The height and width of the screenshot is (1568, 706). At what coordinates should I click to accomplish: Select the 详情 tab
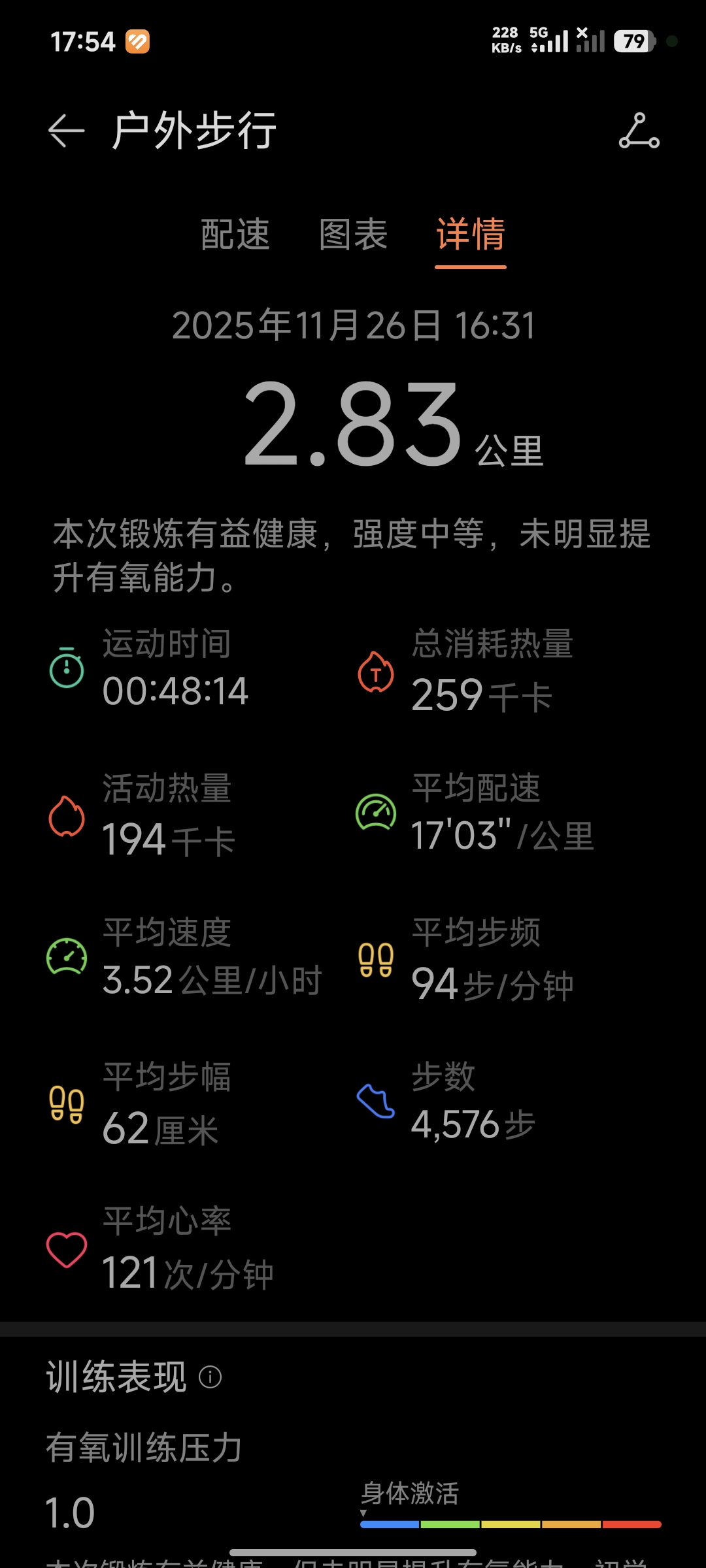click(x=471, y=234)
